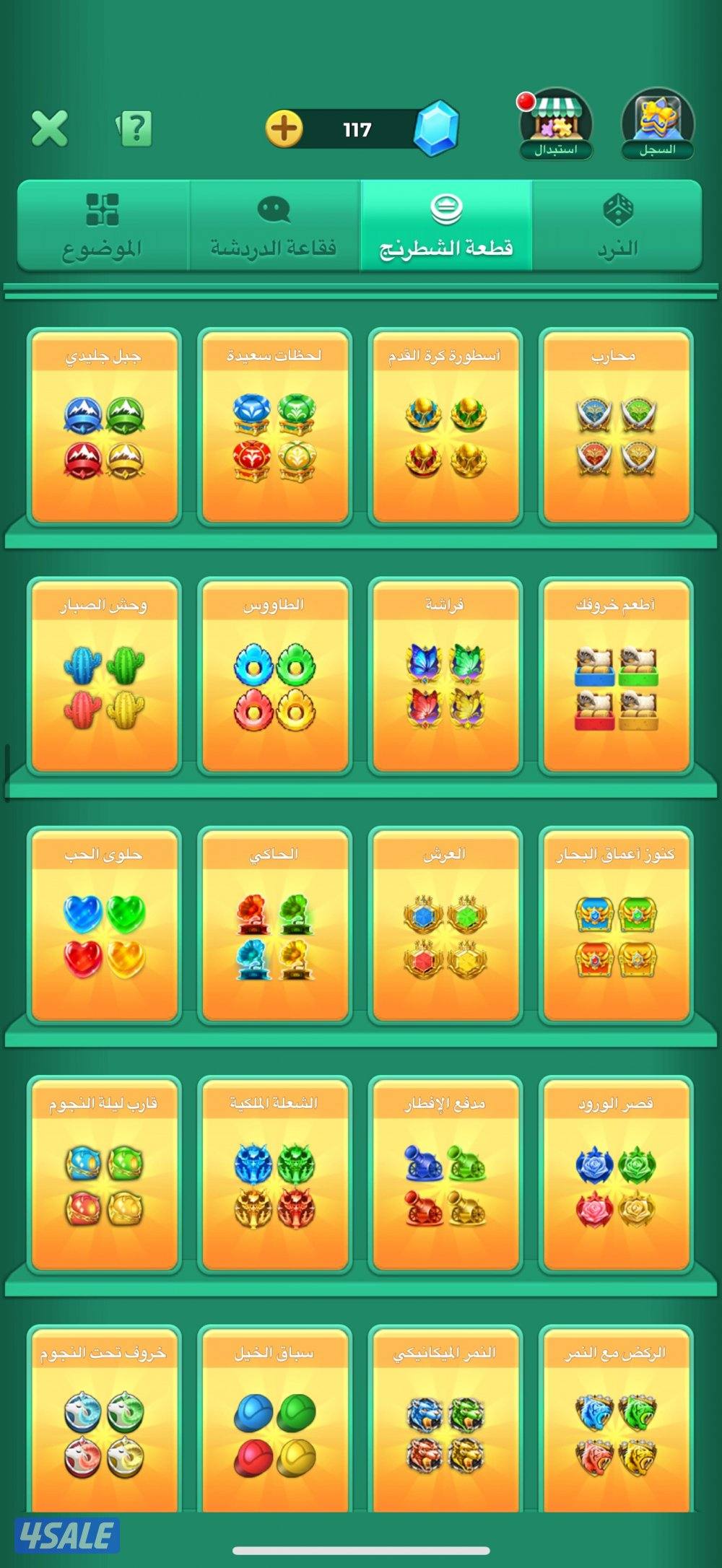View the أسطورة كرة القدم piece set
Image resolution: width=722 pixels, height=1568 pixels.
pyautogui.click(x=445, y=426)
